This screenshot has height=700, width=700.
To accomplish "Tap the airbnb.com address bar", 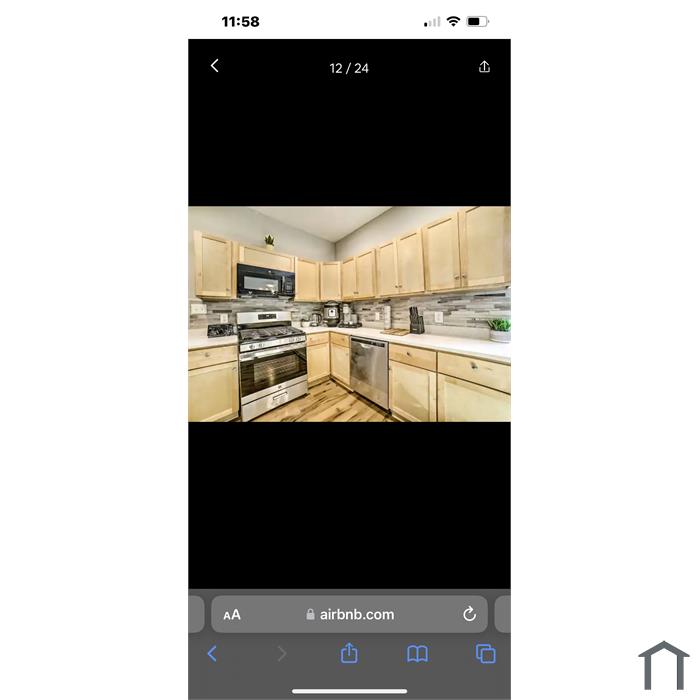I will point(350,615).
